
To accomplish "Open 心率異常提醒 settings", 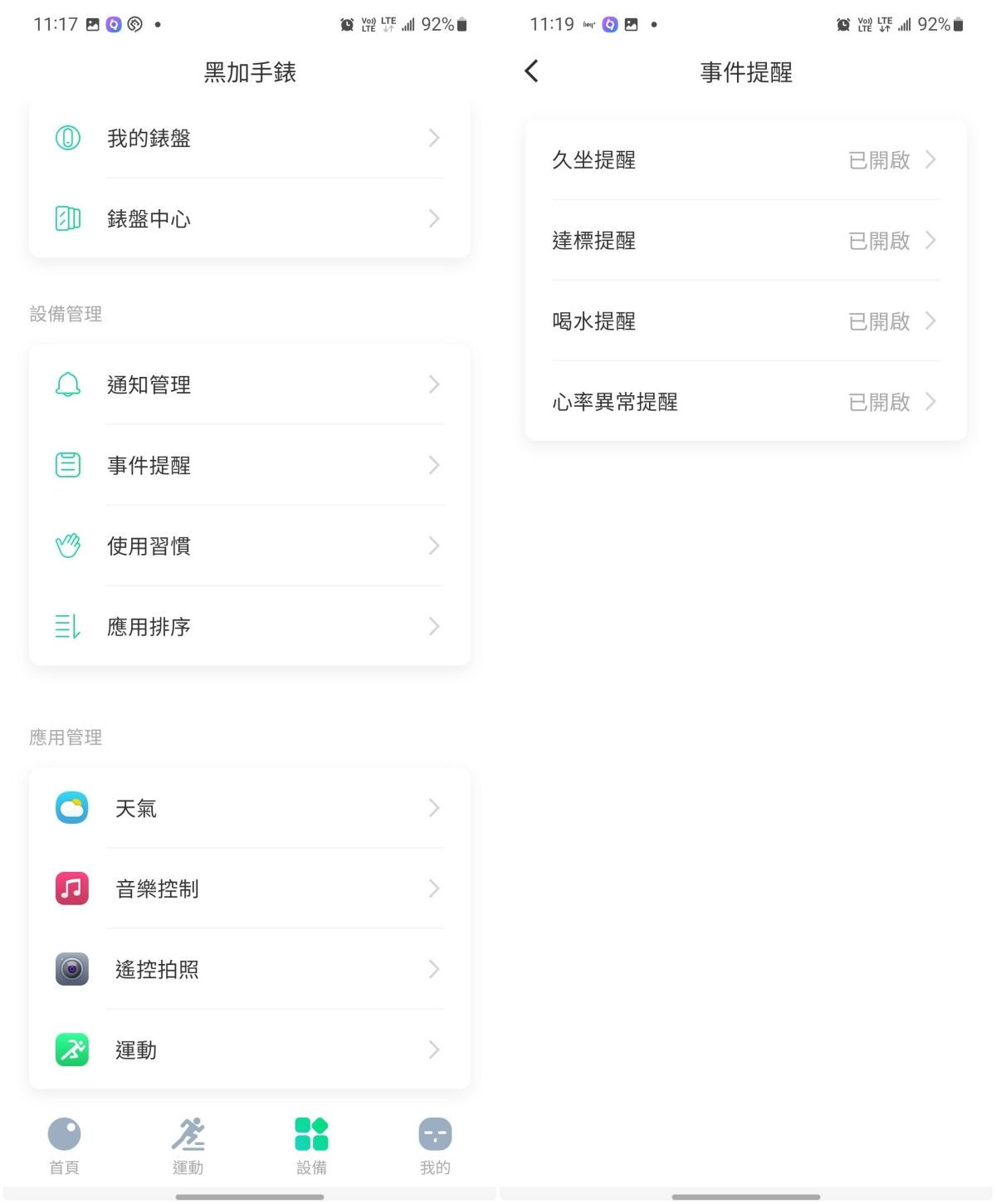I will pyautogui.click(x=745, y=402).
